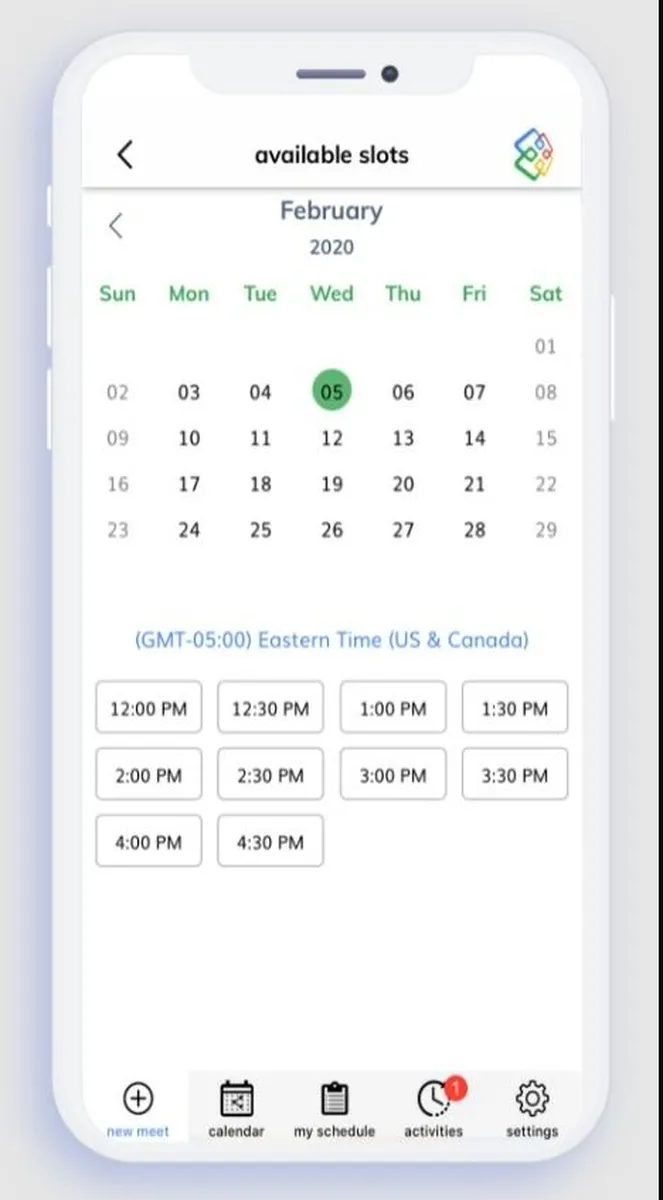Open the activities tab
The height and width of the screenshot is (1200, 663).
433,1108
